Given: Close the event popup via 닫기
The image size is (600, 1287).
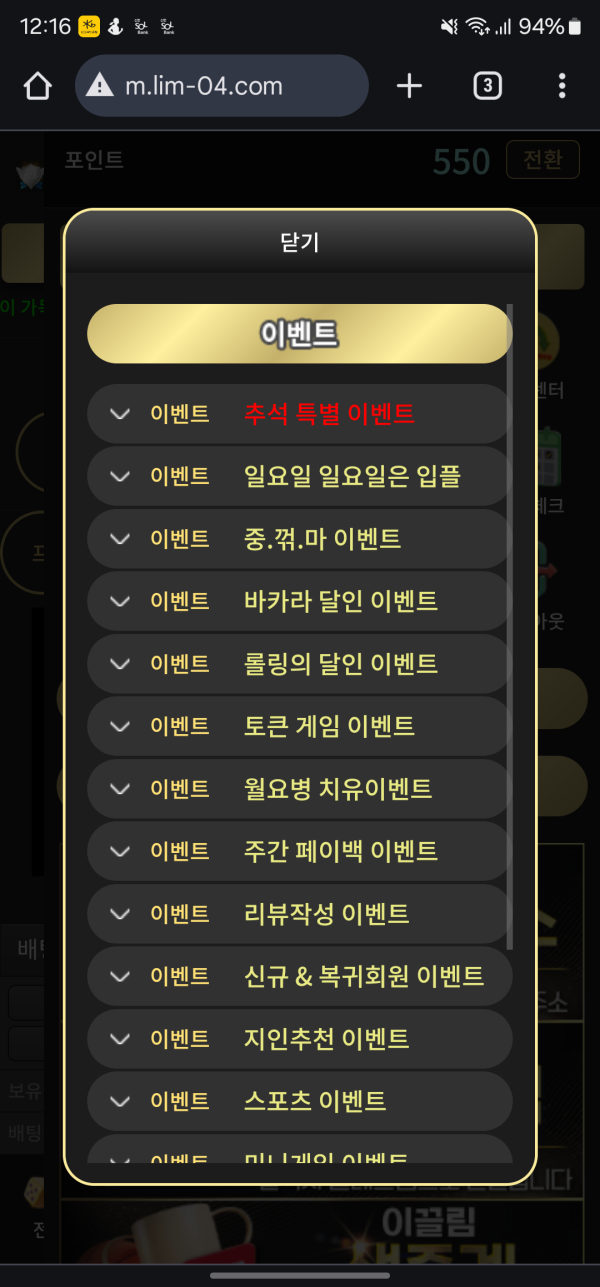Looking at the screenshot, I should pyautogui.click(x=300, y=242).
